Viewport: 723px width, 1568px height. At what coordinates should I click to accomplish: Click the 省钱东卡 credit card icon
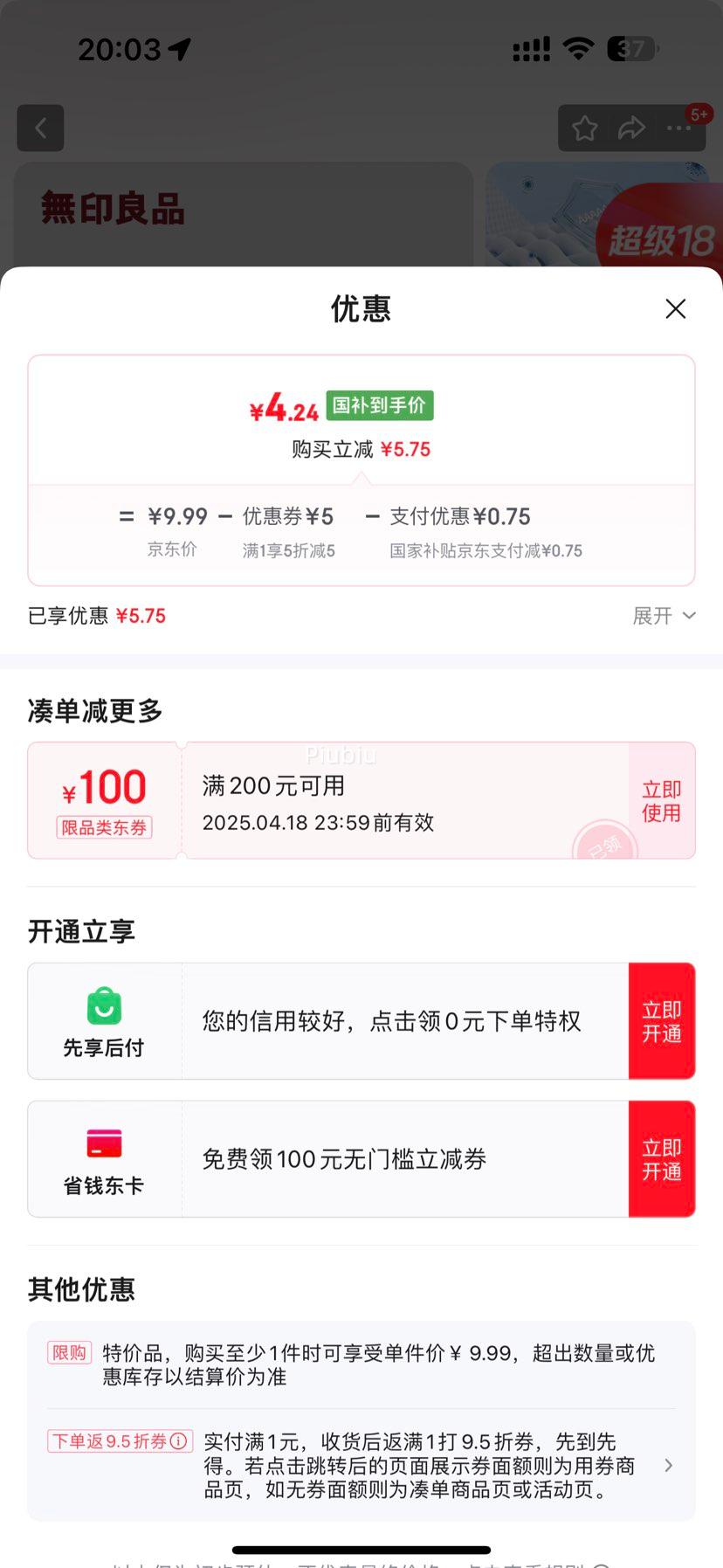(104, 1142)
